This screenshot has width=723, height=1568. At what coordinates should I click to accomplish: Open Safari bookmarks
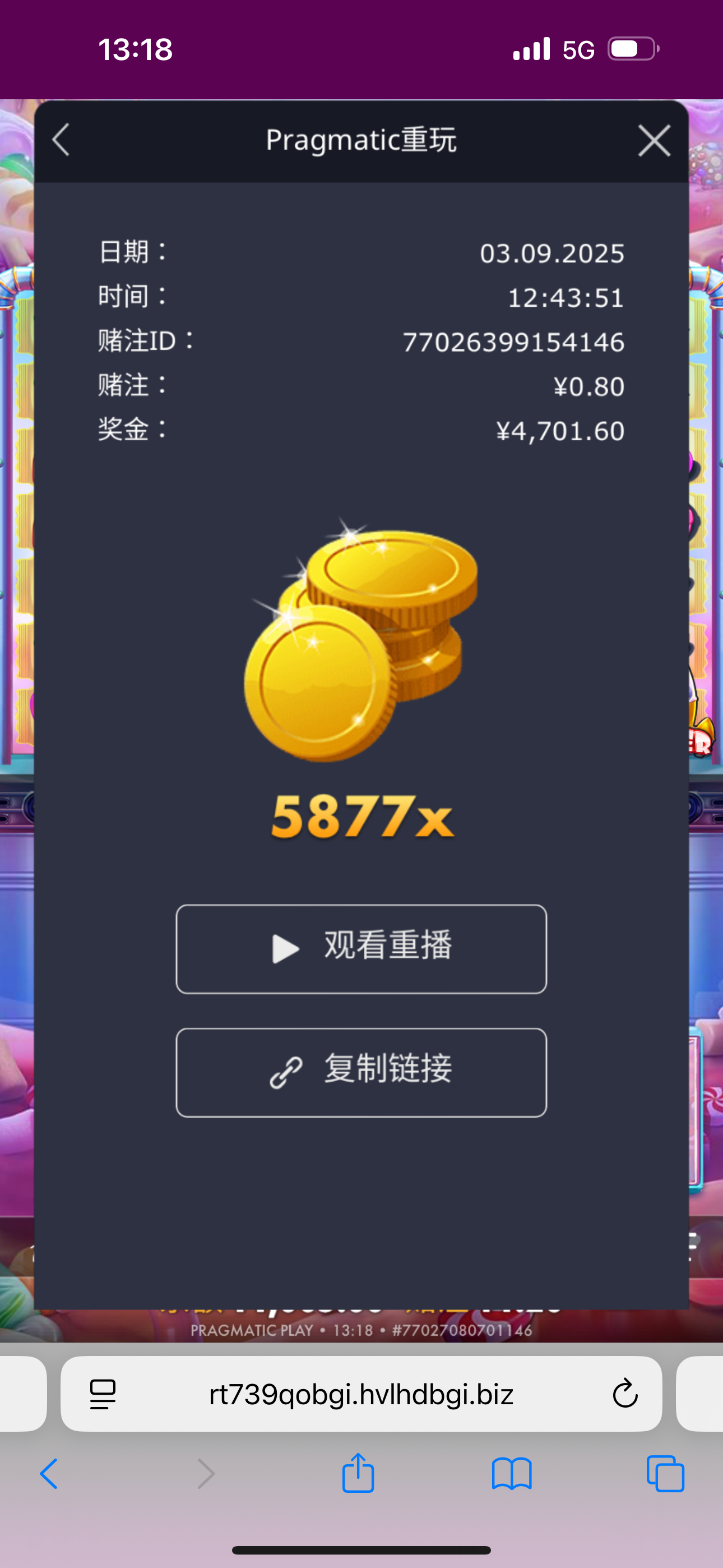[511, 1474]
